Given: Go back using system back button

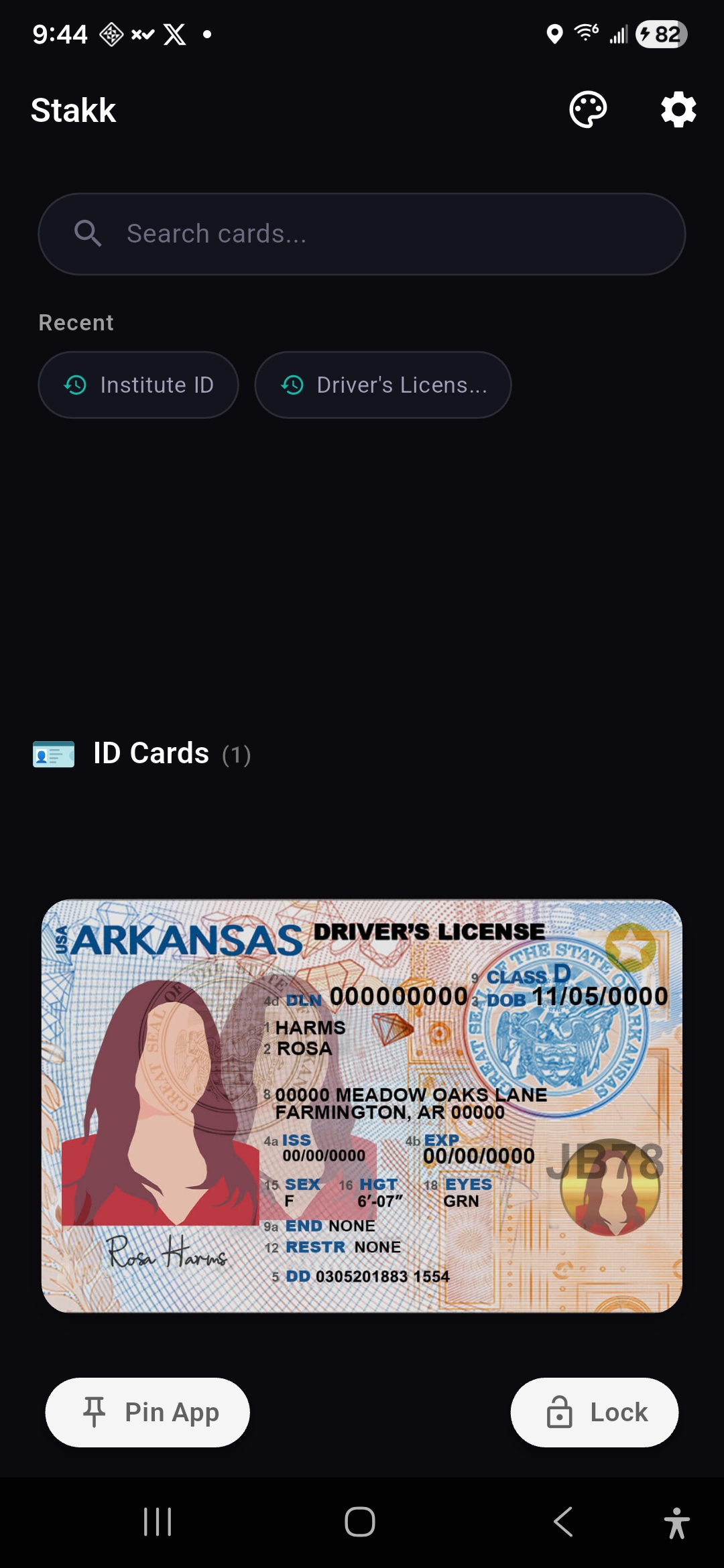Looking at the screenshot, I should [x=563, y=1522].
